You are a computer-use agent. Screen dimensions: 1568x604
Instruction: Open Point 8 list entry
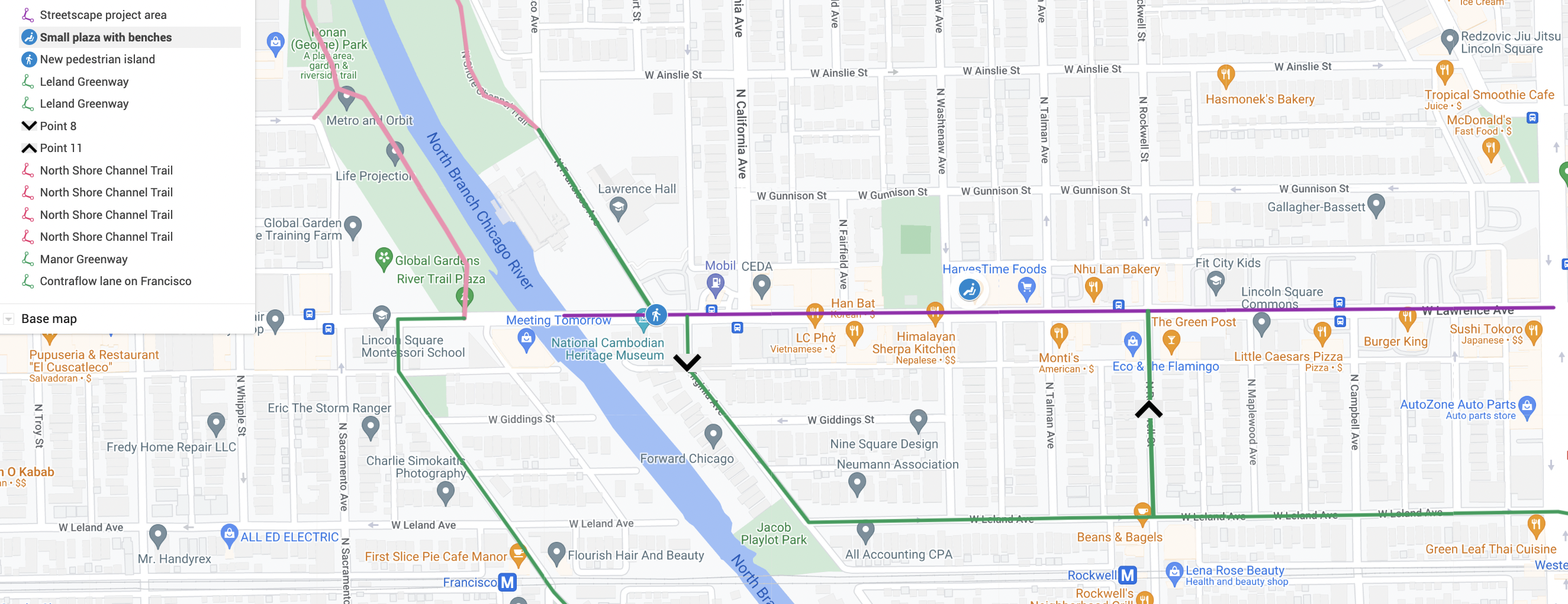pyautogui.click(x=58, y=126)
